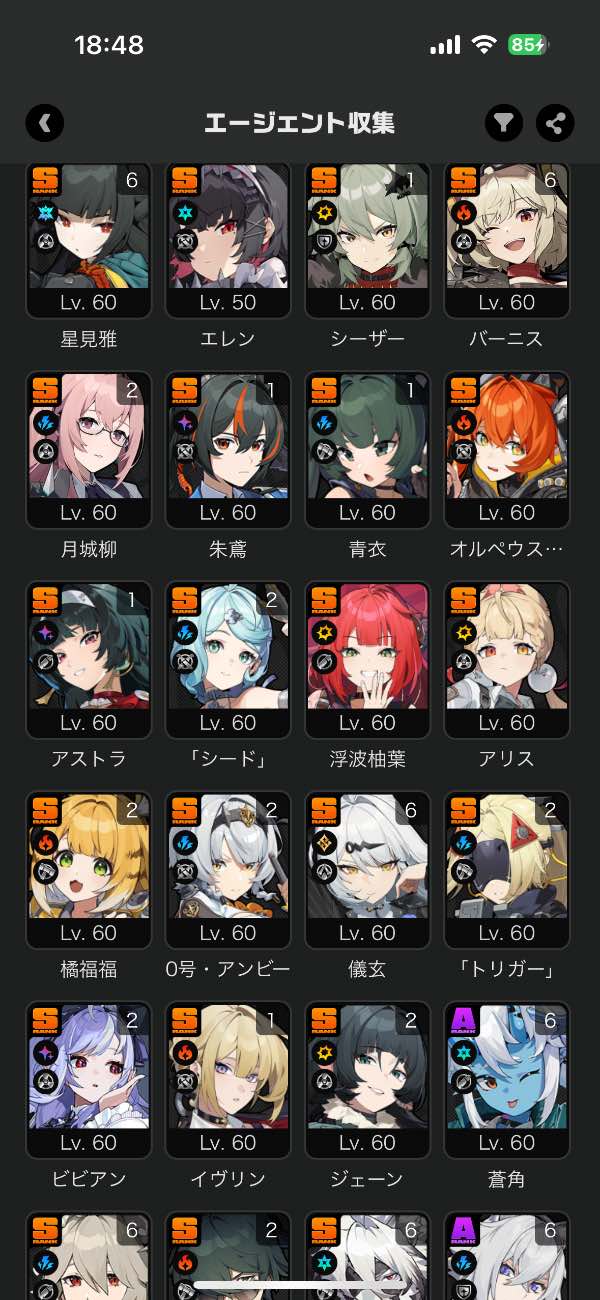The height and width of the screenshot is (1300, 600).
Task: View agent 浮波柚葉
Action: pos(367,660)
